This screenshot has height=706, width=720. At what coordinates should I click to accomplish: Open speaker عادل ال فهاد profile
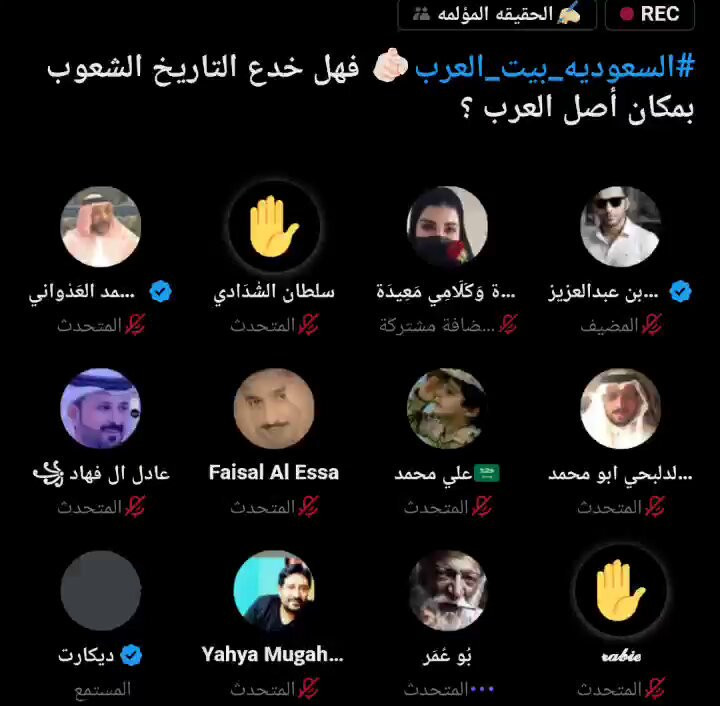pos(100,408)
